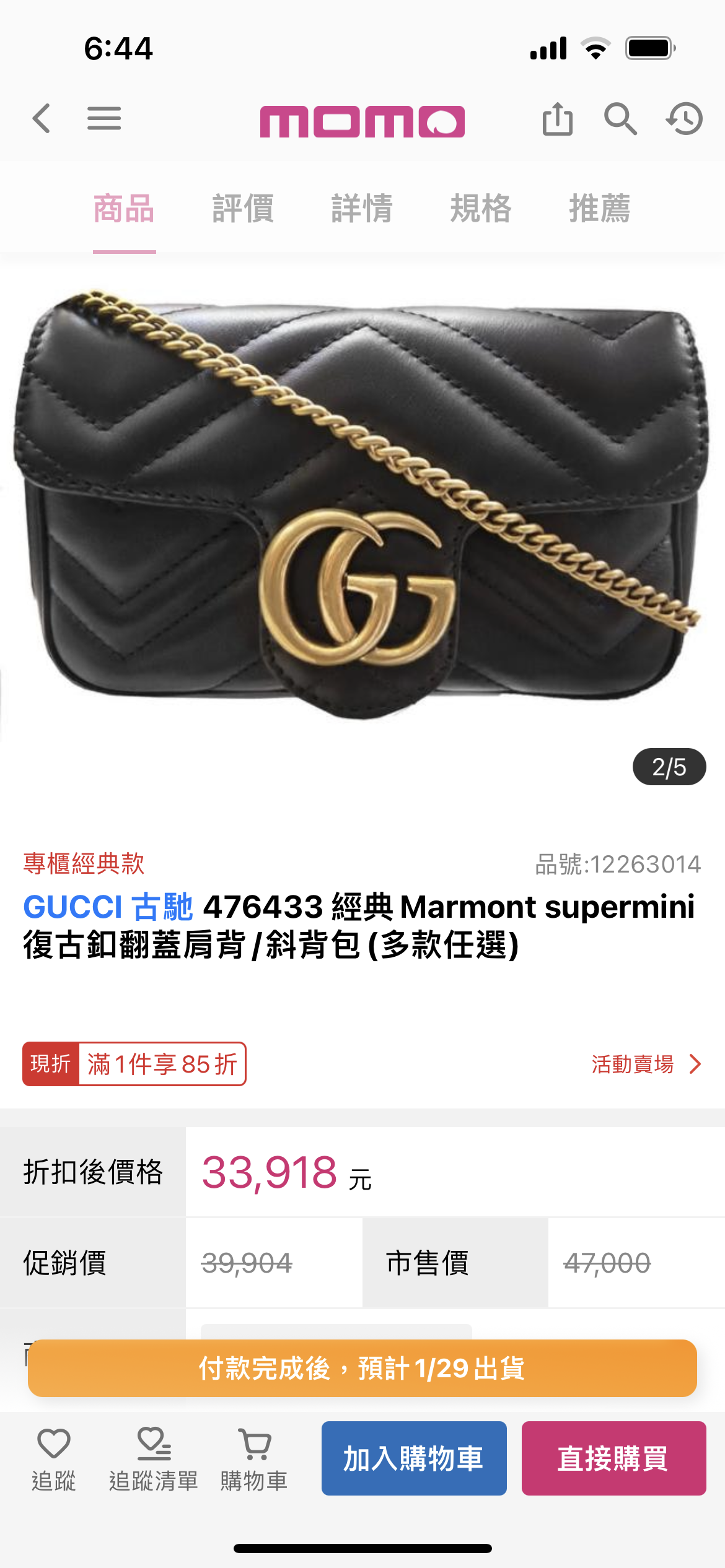Open the GUCCI 古馳 brand link
This screenshot has width=725, height=1568.
pos(108,907)
